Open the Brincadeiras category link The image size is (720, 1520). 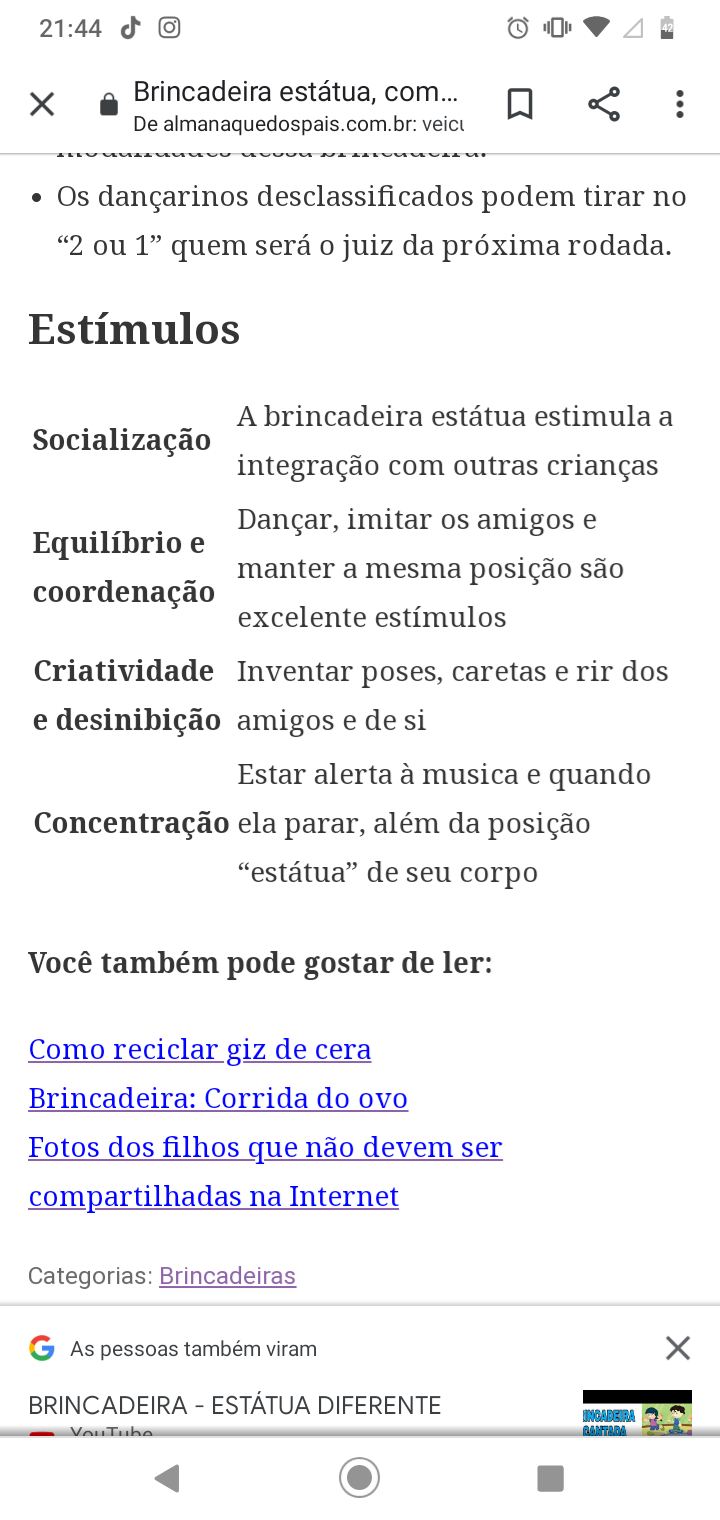[227, 1276]
